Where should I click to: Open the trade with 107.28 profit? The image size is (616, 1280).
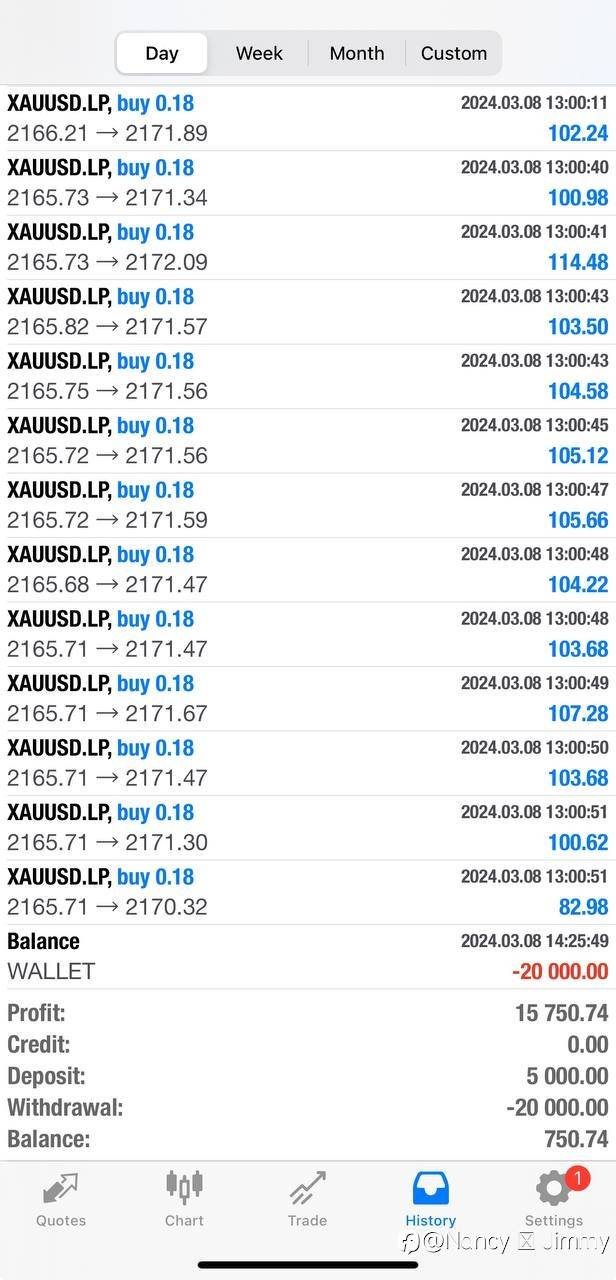[308, 699]
